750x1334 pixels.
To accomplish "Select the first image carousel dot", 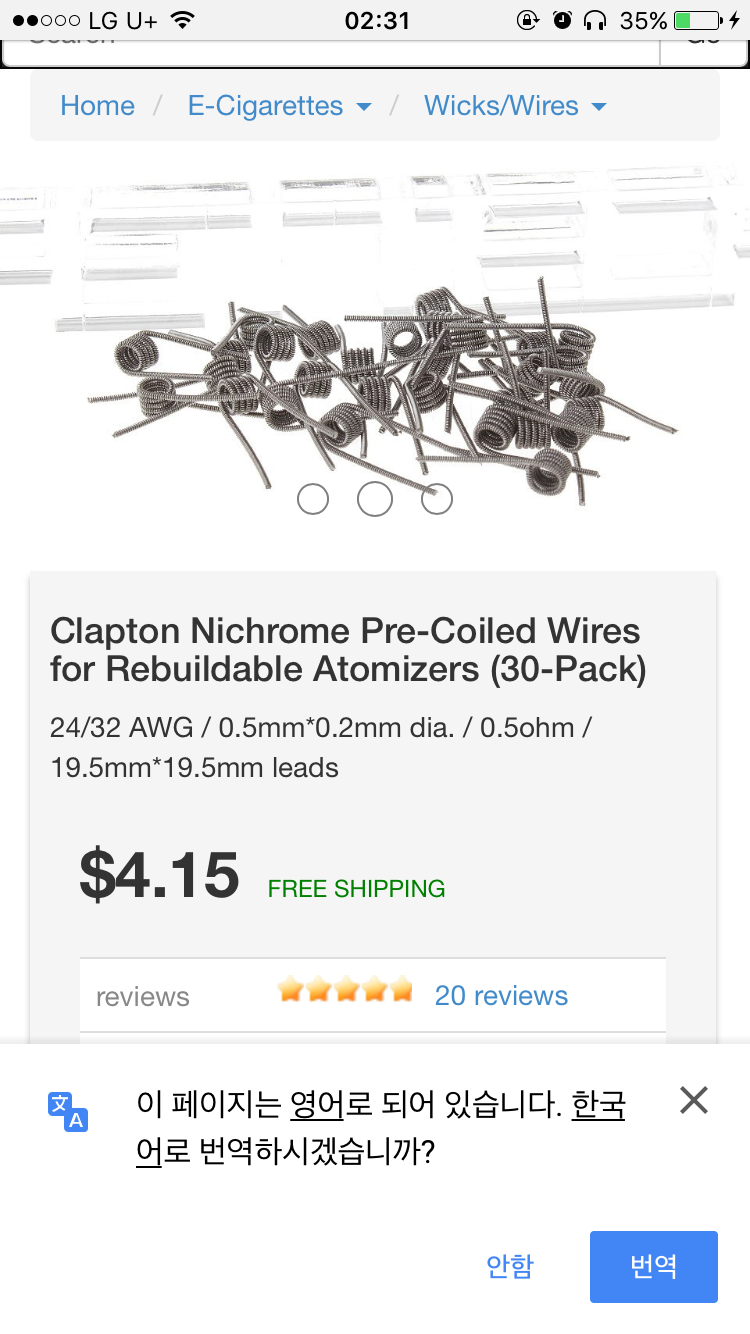I will pos(313,498).
